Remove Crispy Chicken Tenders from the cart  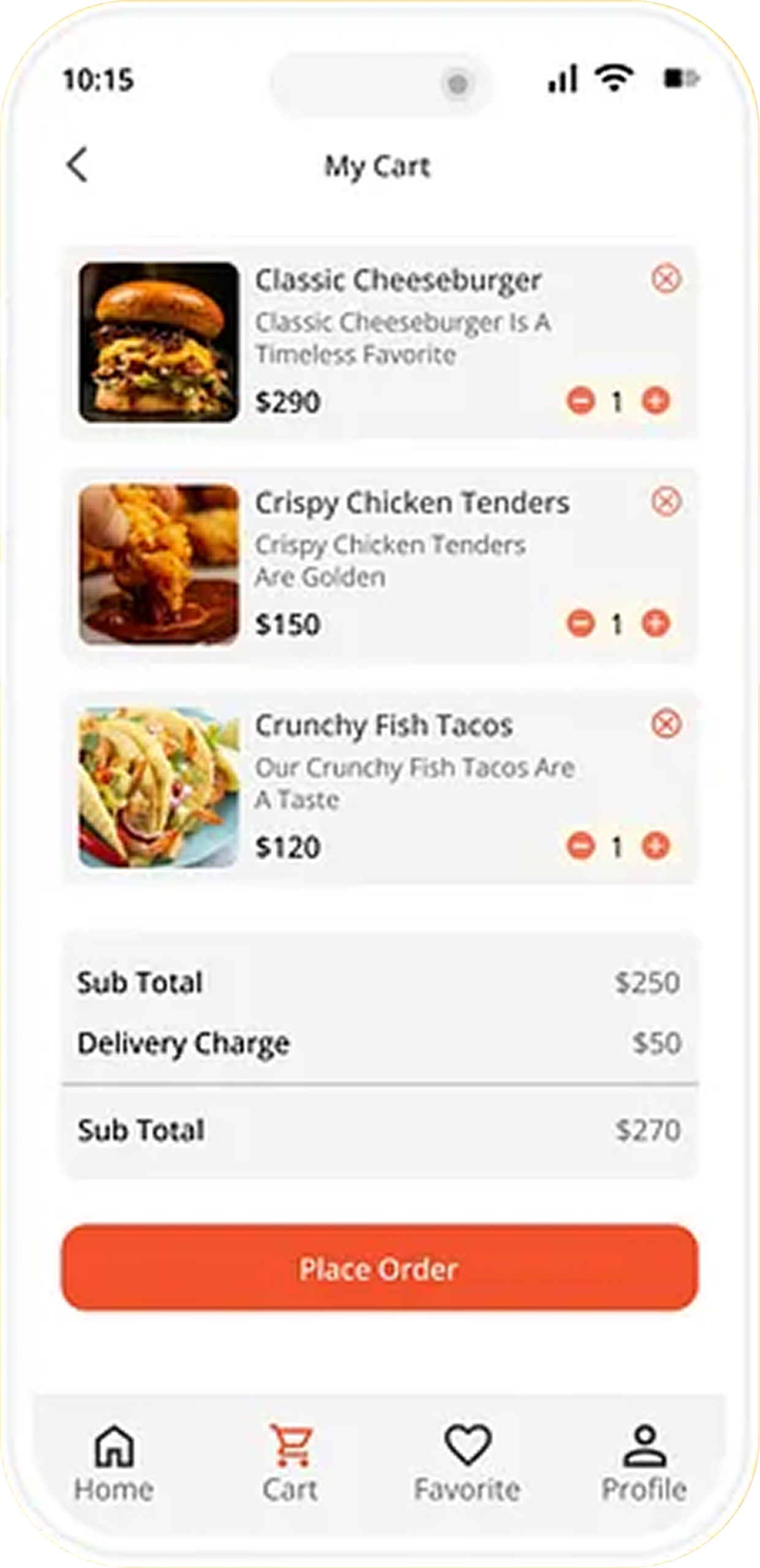666,502
